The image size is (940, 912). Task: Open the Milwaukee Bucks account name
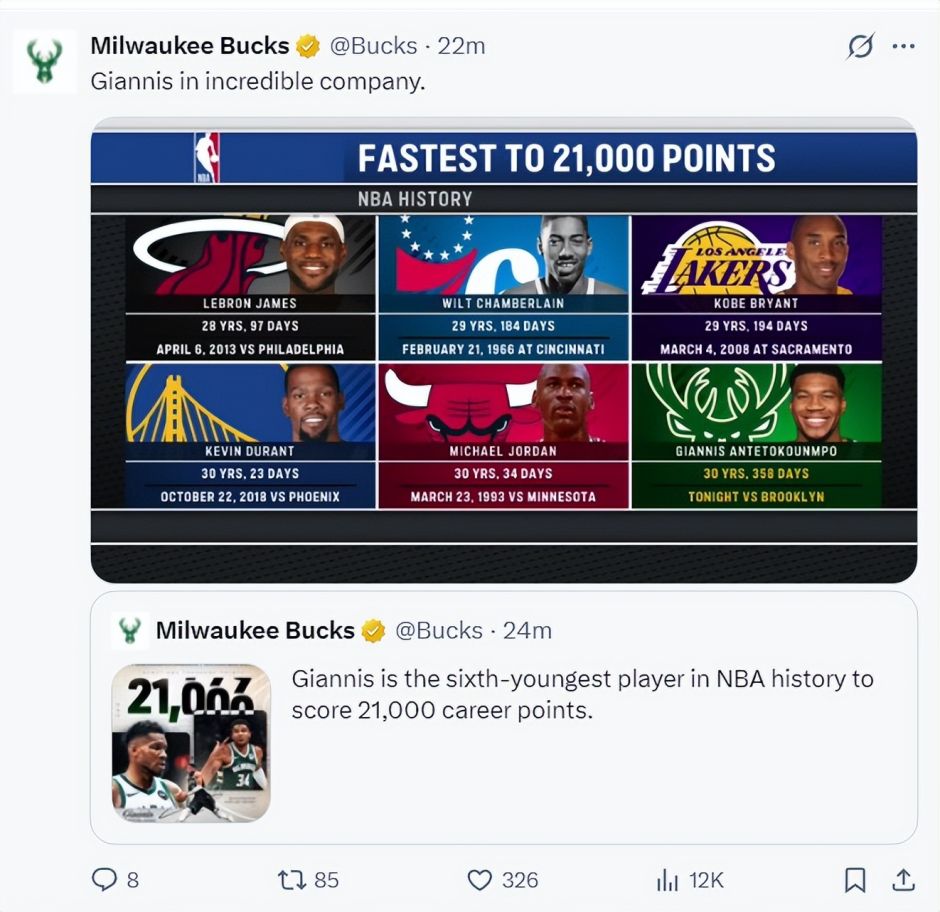[x=189, y=45]
